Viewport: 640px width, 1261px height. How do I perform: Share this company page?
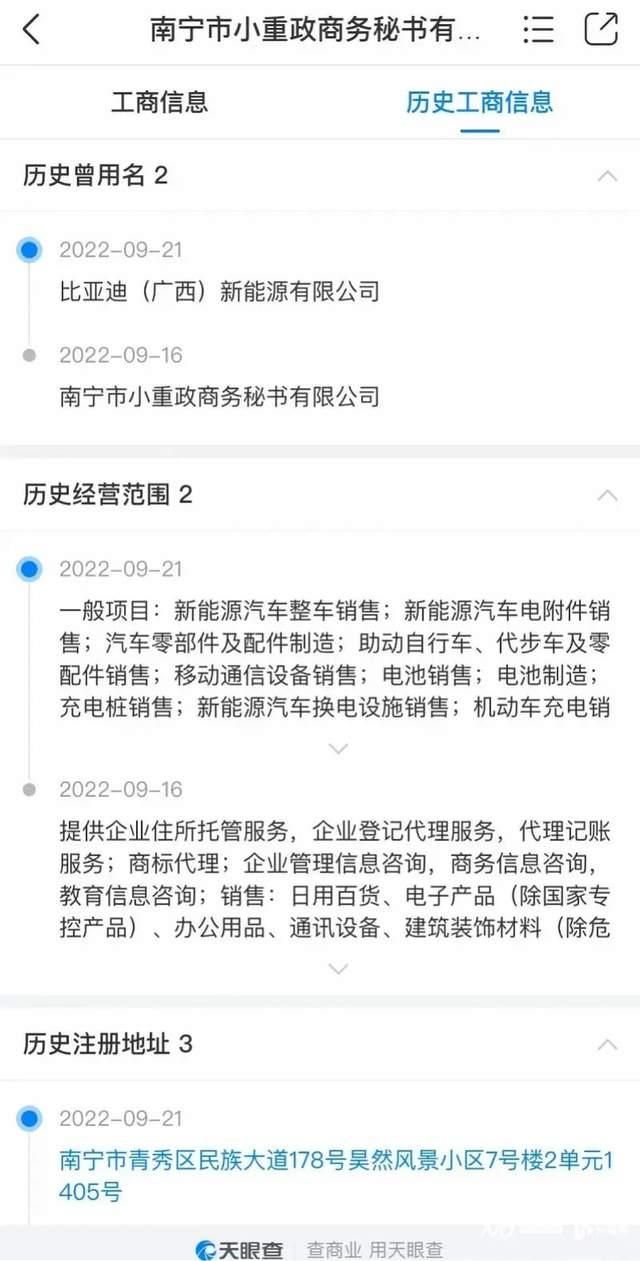pos(601,29)
